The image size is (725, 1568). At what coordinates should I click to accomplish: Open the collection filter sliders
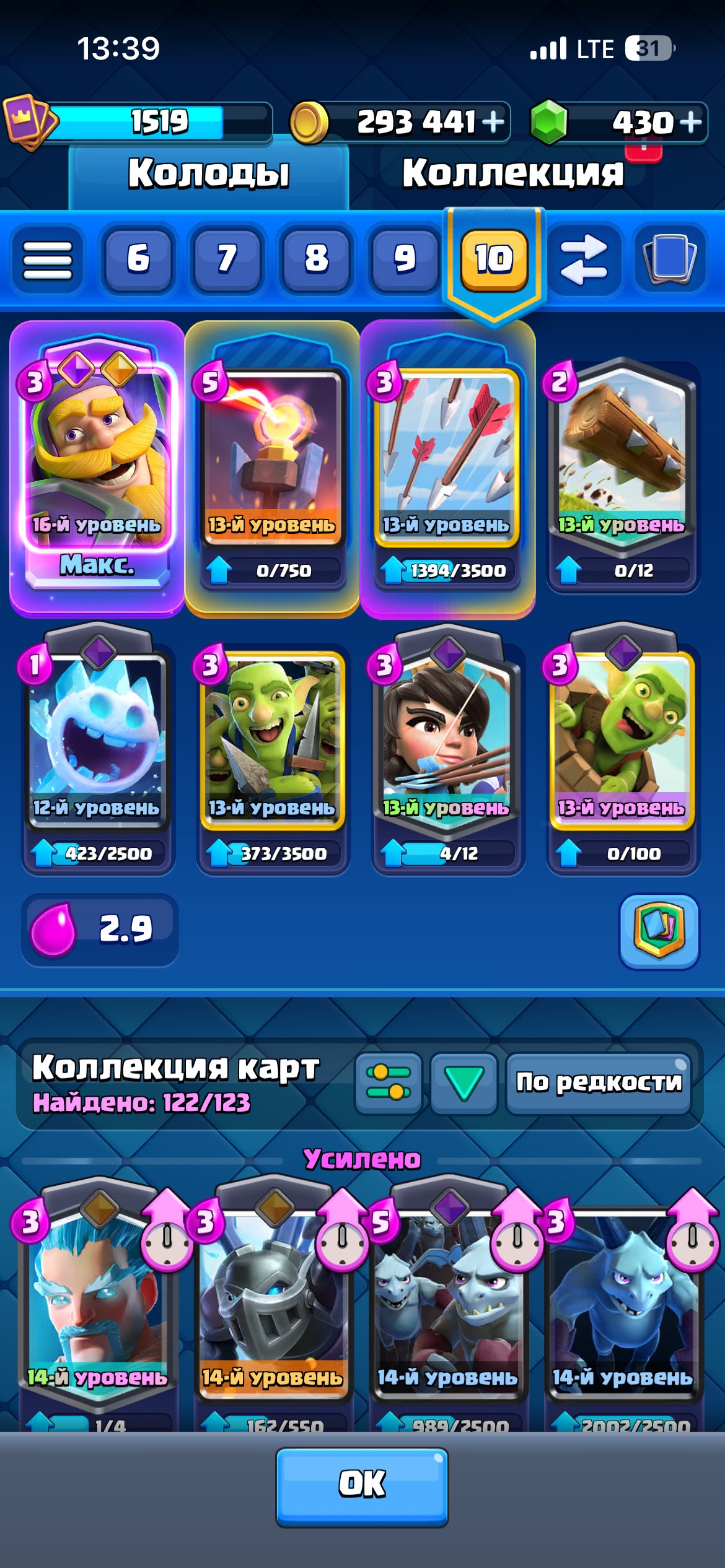pos(389,1082)
